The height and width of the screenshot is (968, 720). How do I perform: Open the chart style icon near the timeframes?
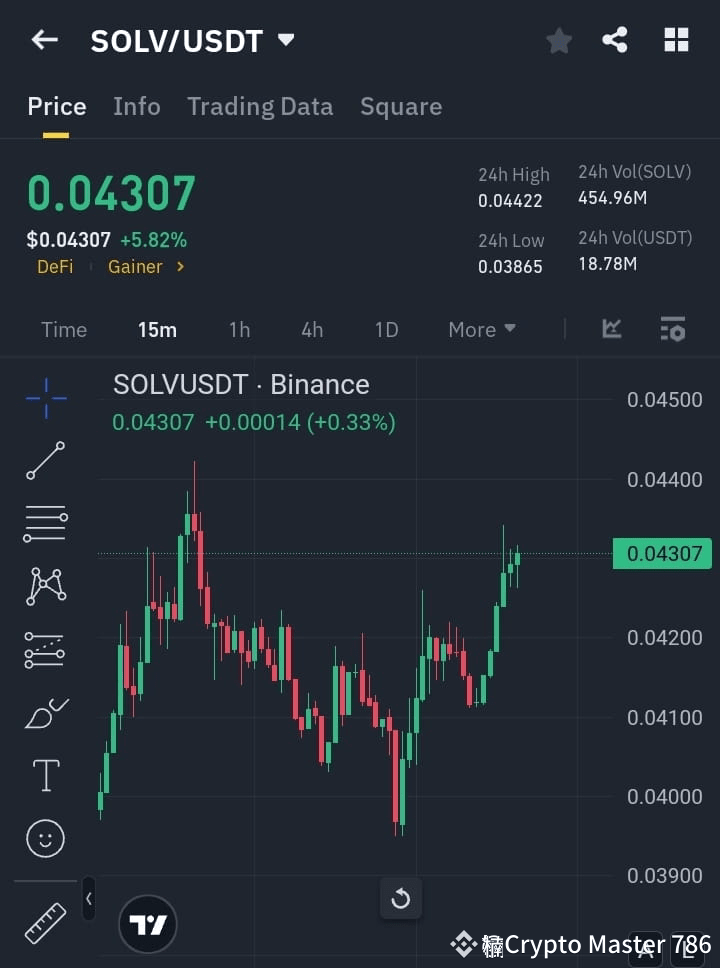(x=610, y=329)
